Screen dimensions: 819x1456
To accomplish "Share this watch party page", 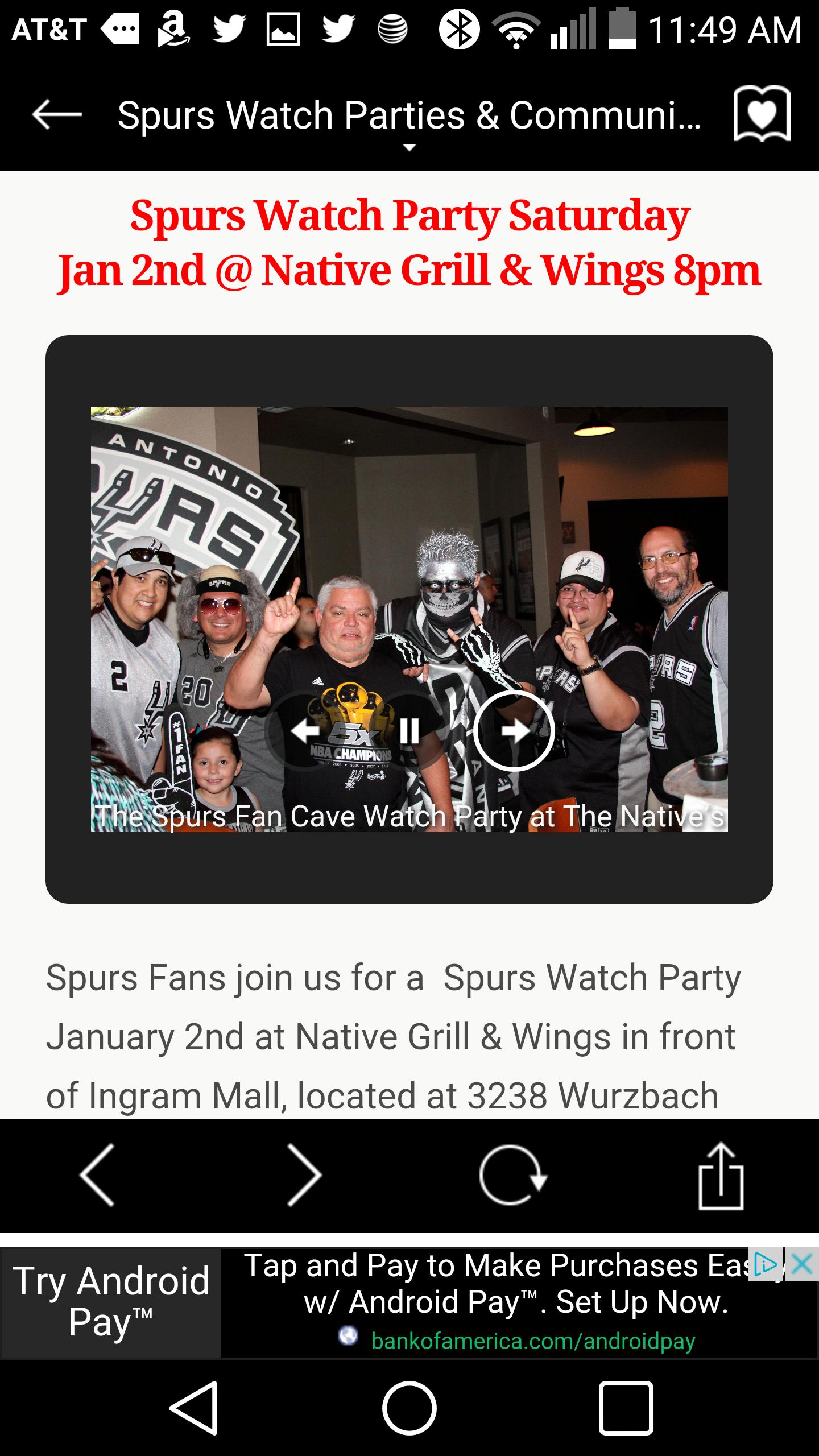I will [721, 1175].
